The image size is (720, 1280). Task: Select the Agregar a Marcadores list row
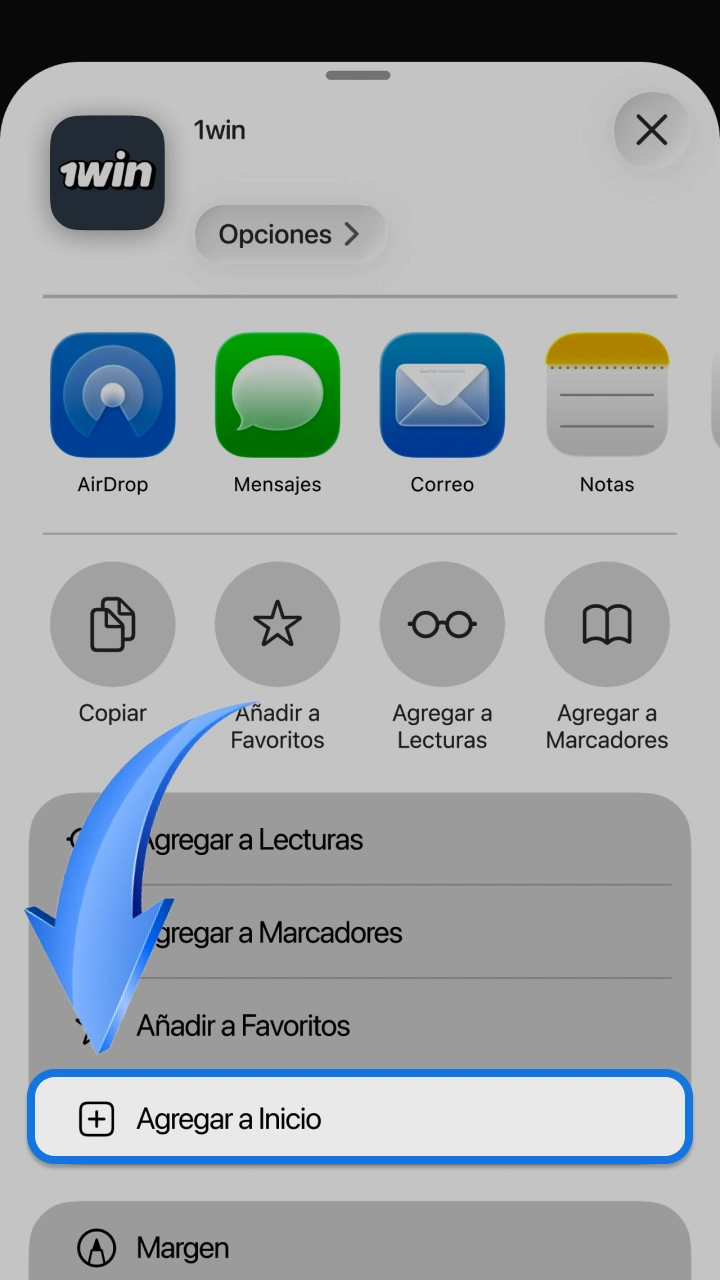click(360, 932)
